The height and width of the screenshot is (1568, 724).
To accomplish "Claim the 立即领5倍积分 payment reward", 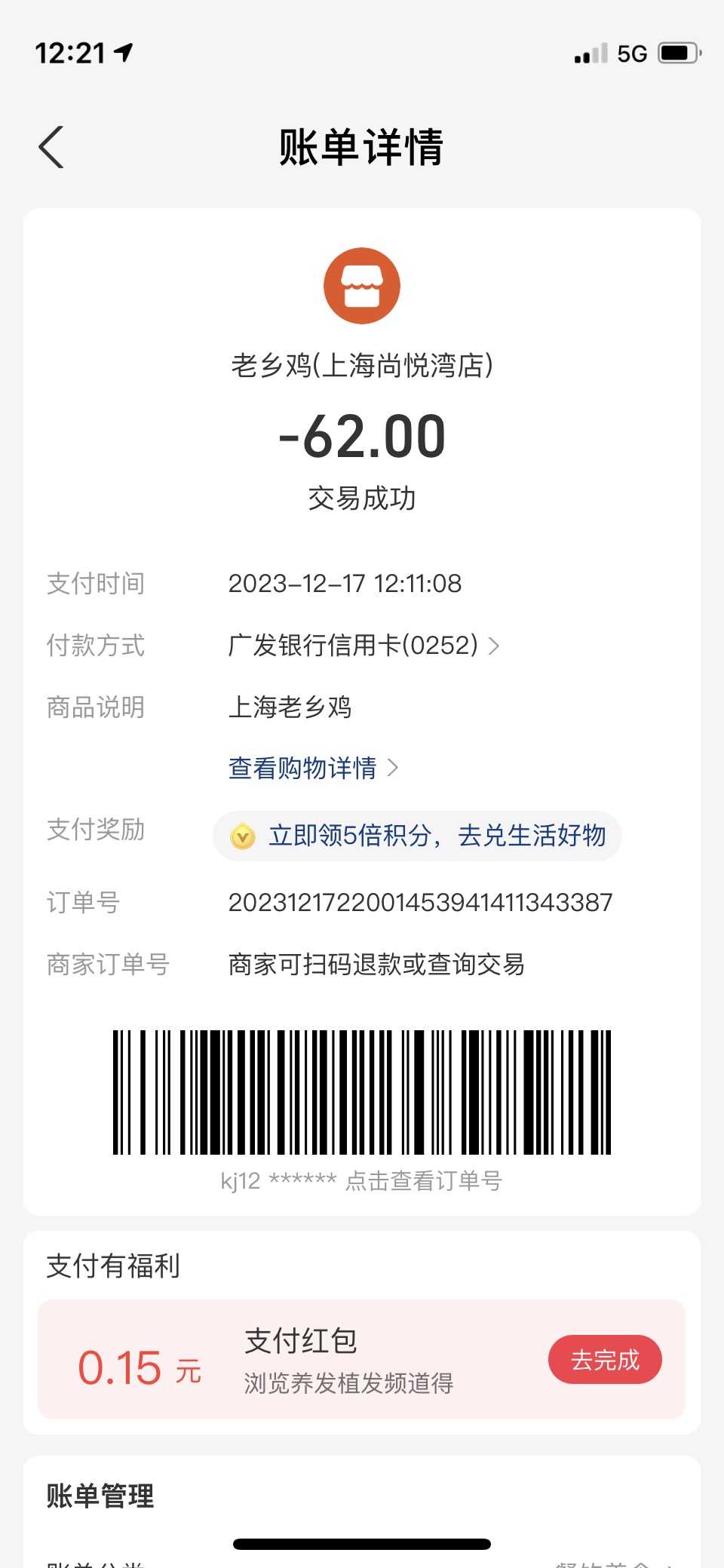I will point(417,836).
